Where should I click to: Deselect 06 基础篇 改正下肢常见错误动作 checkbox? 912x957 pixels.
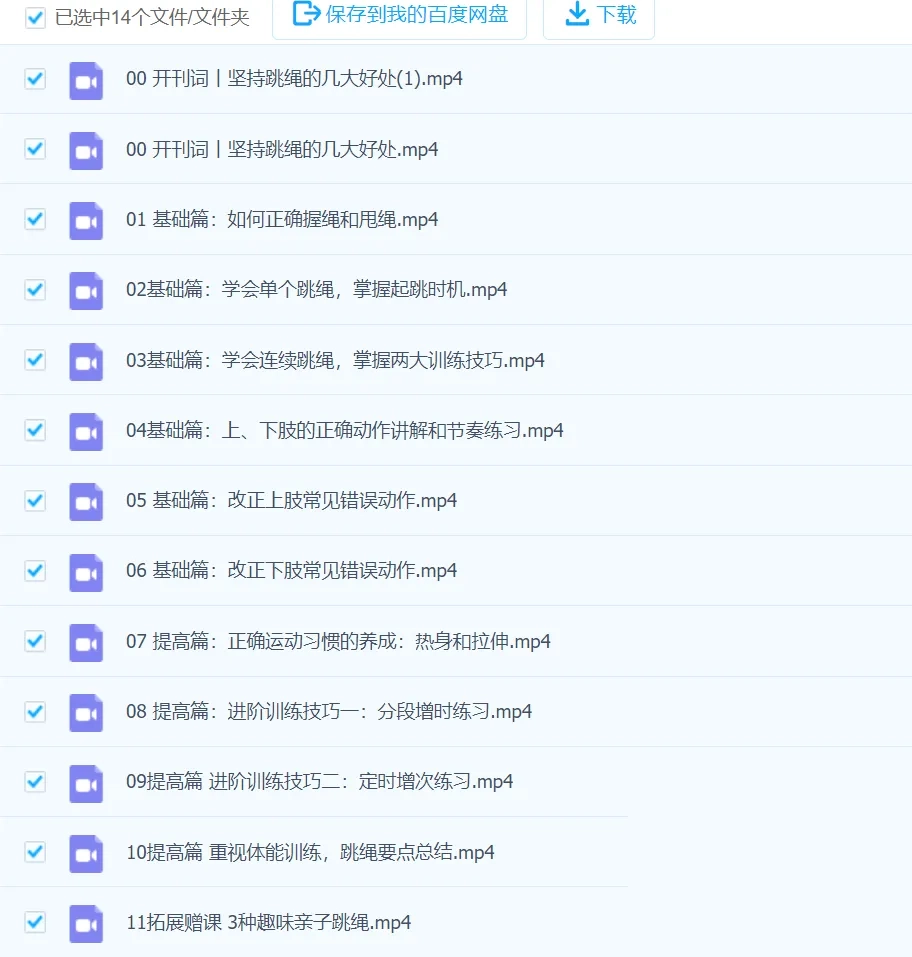(35, 571)
